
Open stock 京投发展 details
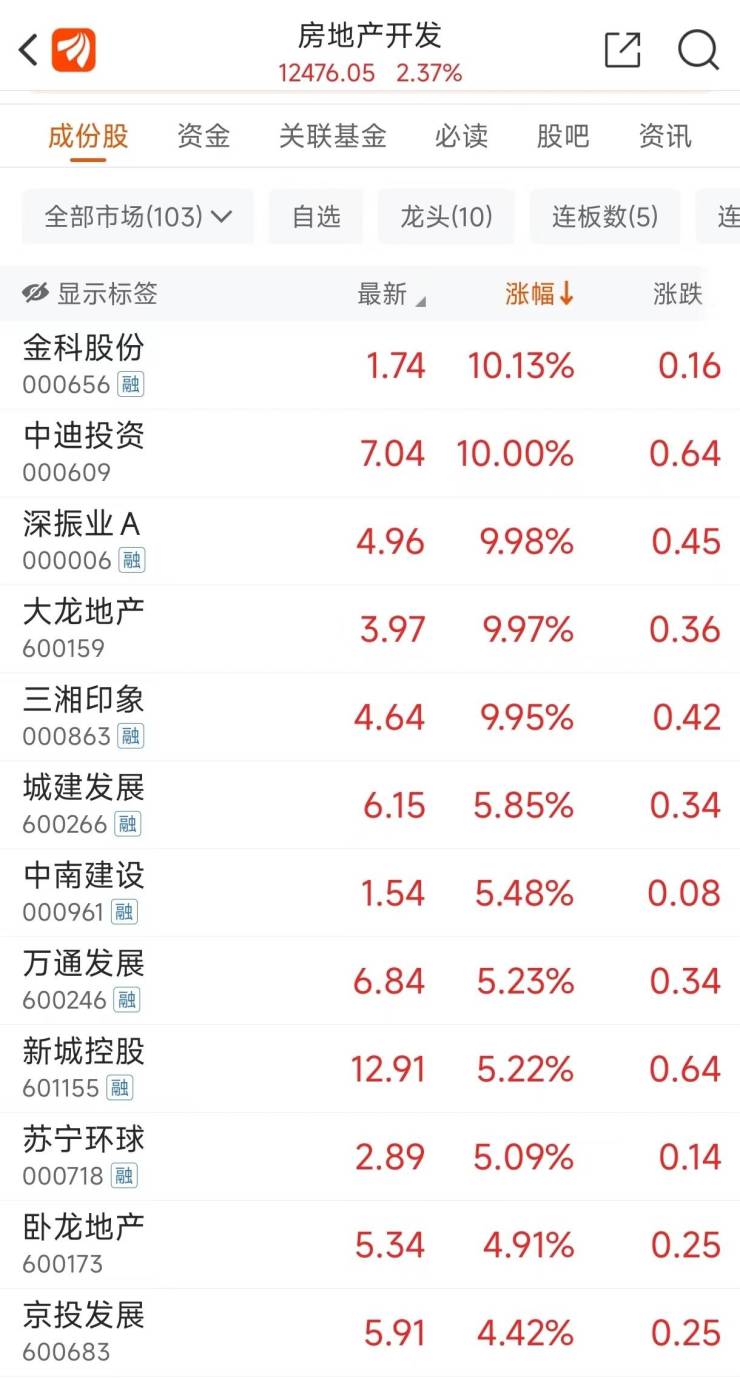(x=84, y=1332)
